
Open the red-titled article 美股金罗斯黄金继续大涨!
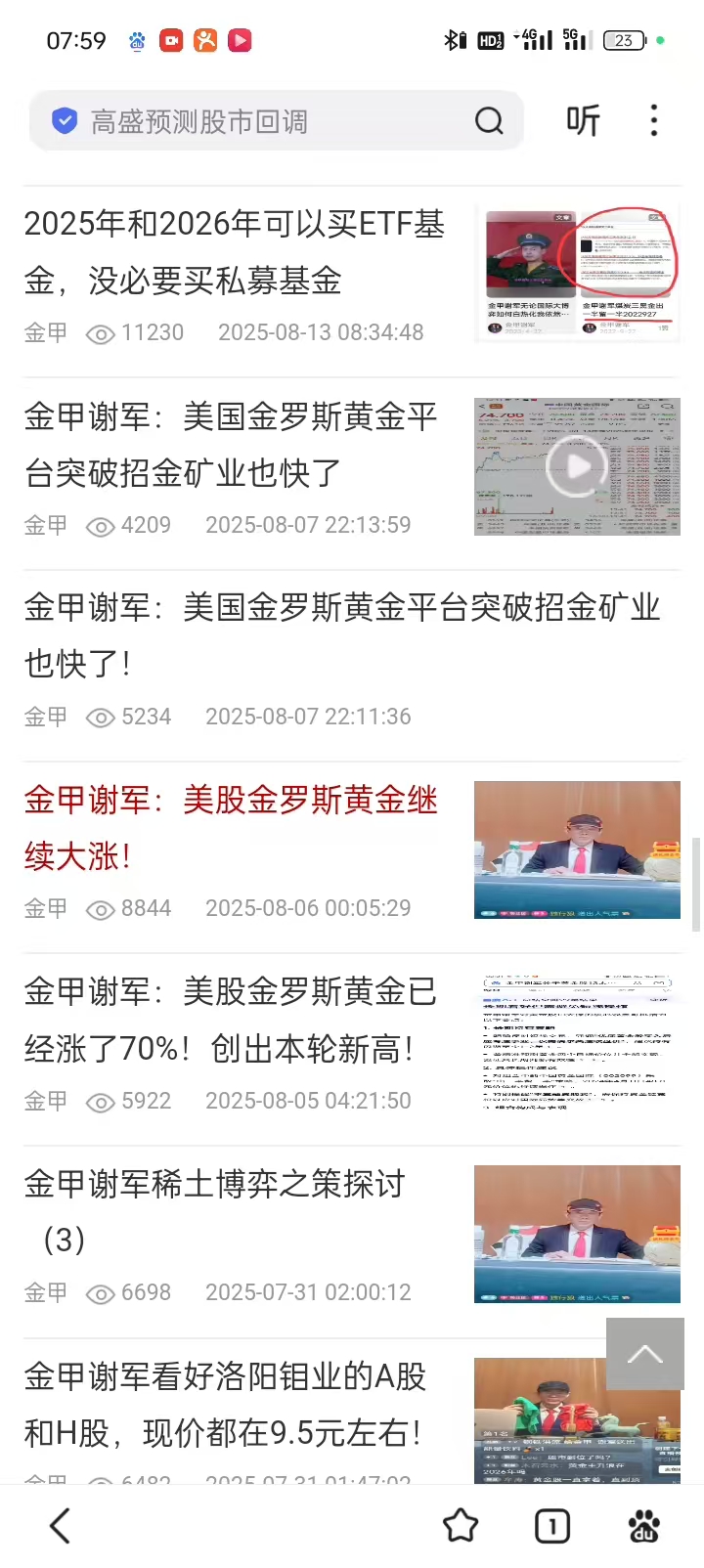[x=231, y=828]
